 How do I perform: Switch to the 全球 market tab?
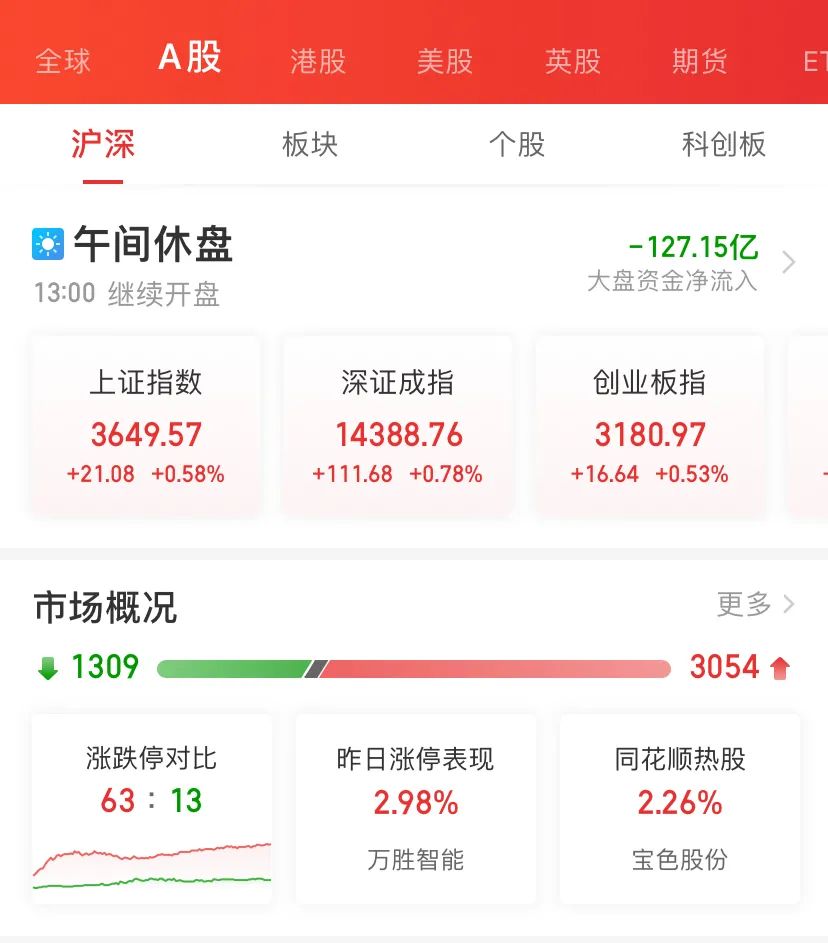[63, 61]
